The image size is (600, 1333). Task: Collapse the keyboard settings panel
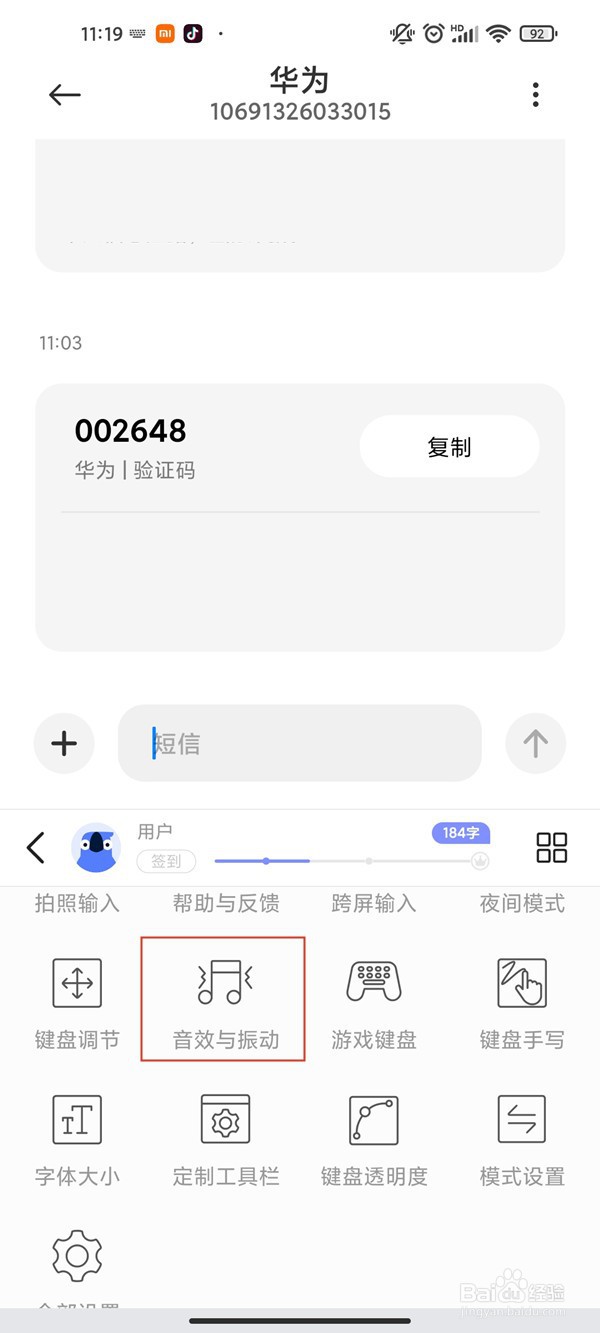[36, 848]
